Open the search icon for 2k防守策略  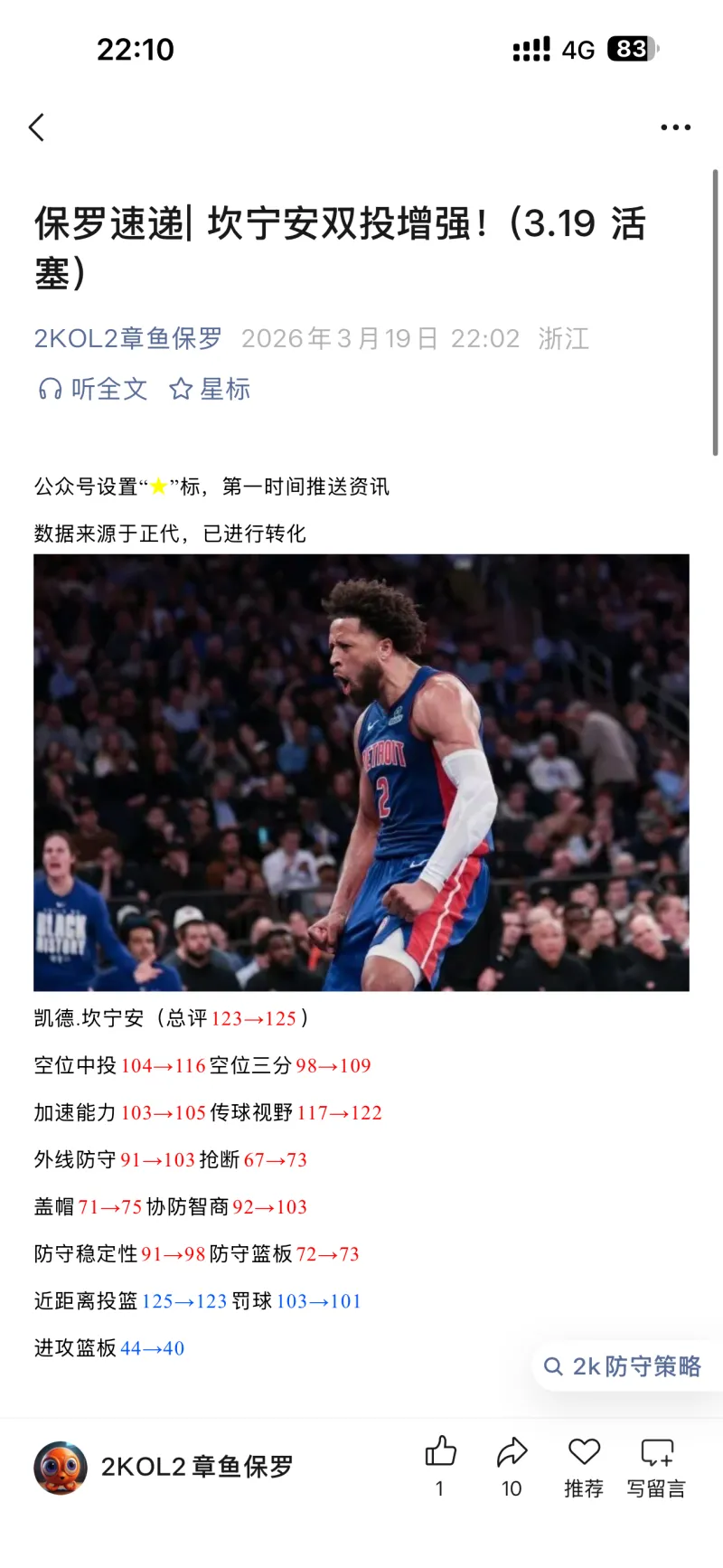(x=552, y=1366)
